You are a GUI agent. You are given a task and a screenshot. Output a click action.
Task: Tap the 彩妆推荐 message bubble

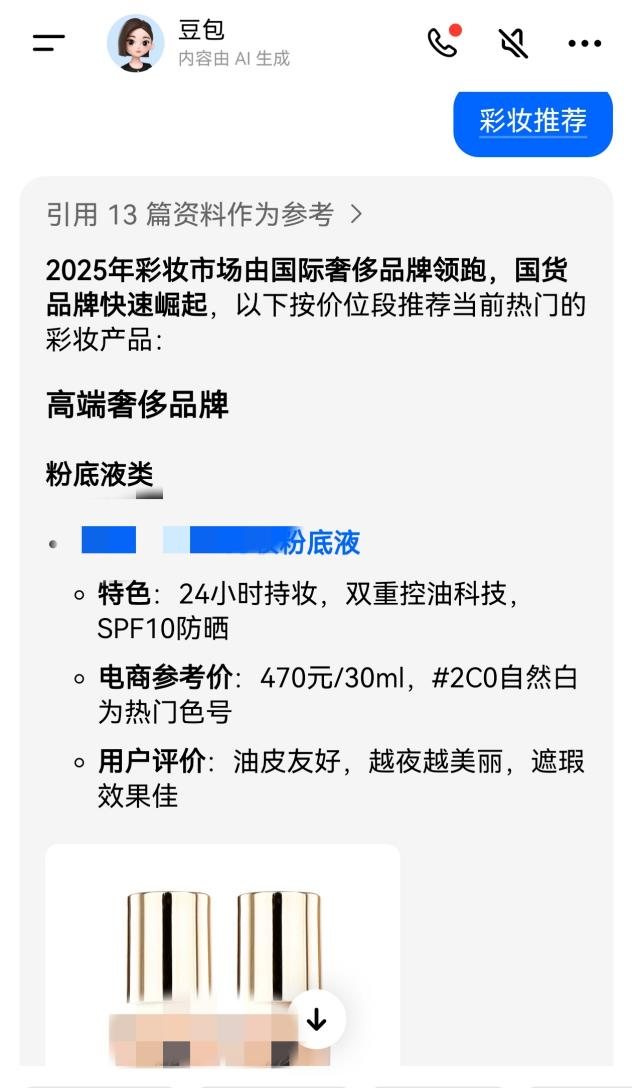pos(532,121)
